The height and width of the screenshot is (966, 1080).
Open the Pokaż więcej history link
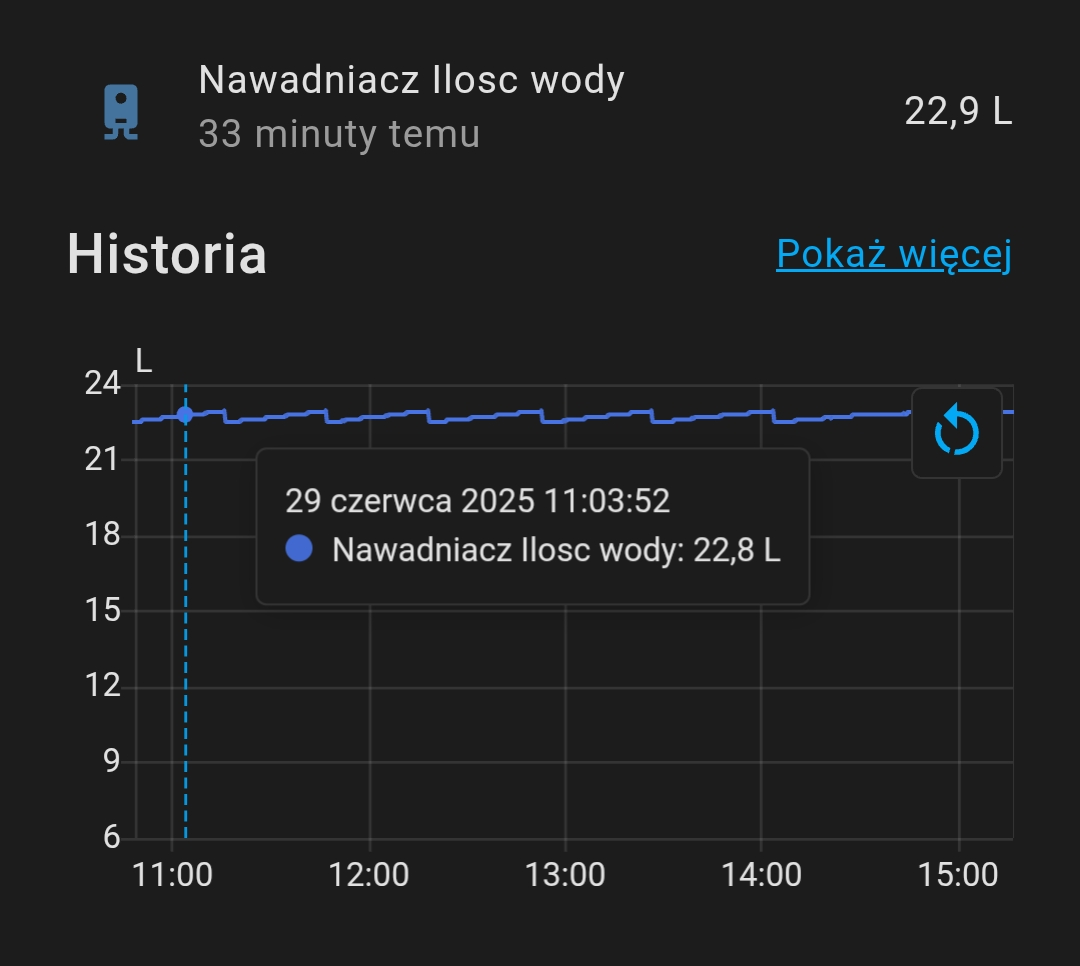pyautogui.click(x=893, y=255)
